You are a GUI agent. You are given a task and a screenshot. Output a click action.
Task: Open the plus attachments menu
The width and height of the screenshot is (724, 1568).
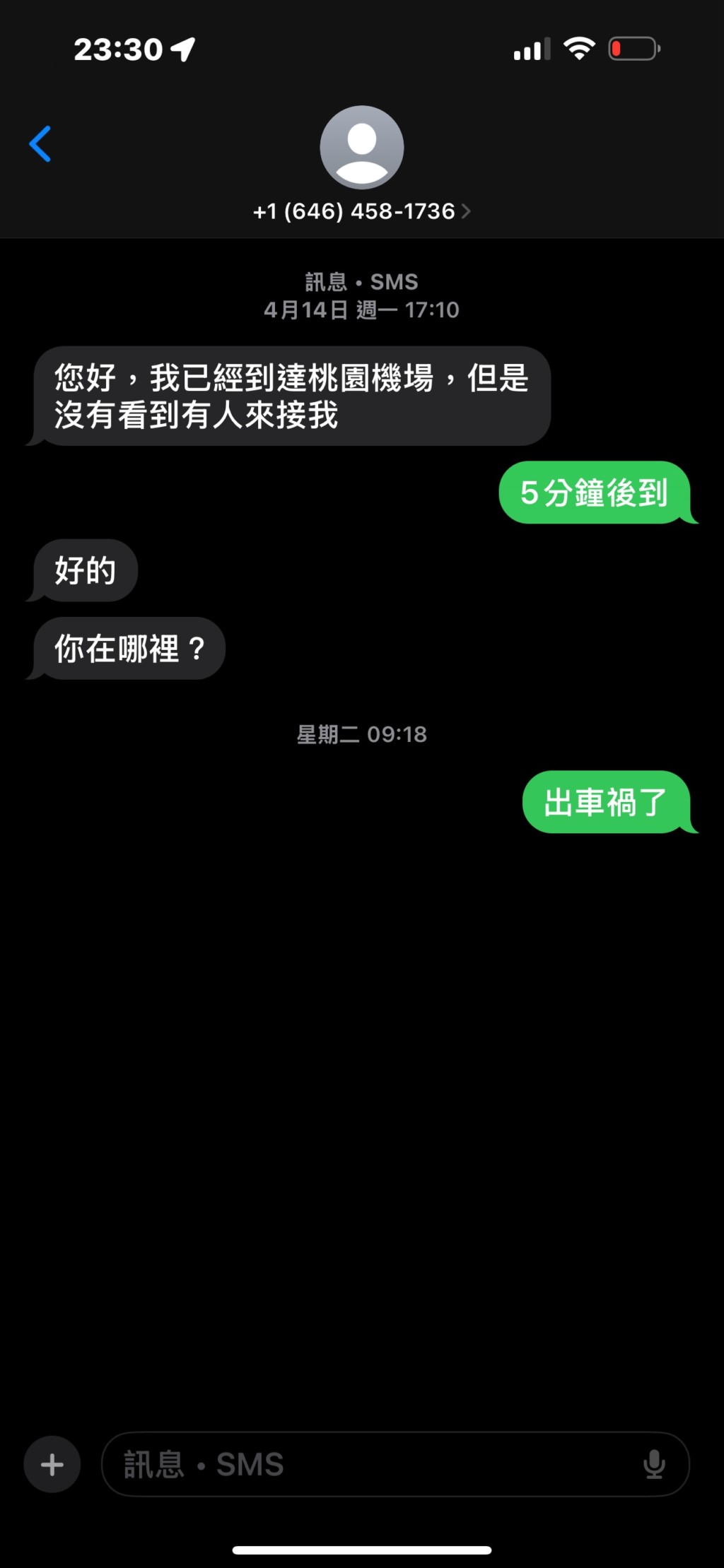[52, 1464]
